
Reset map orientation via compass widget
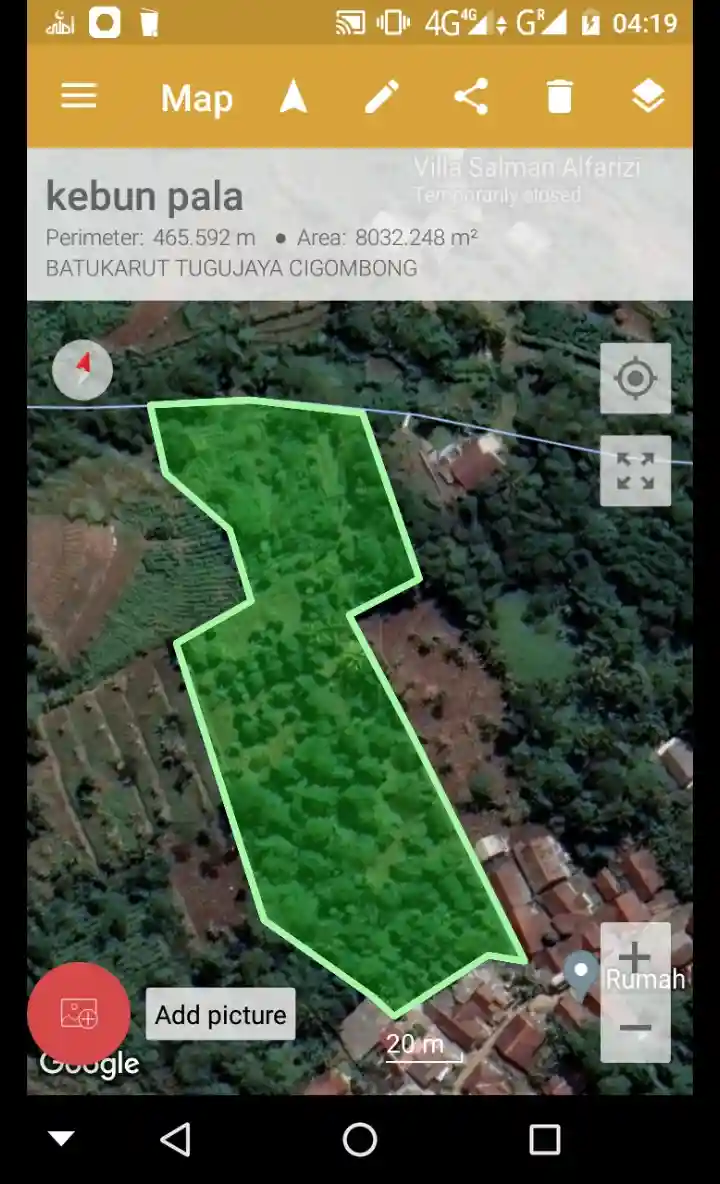coord(82,369)
